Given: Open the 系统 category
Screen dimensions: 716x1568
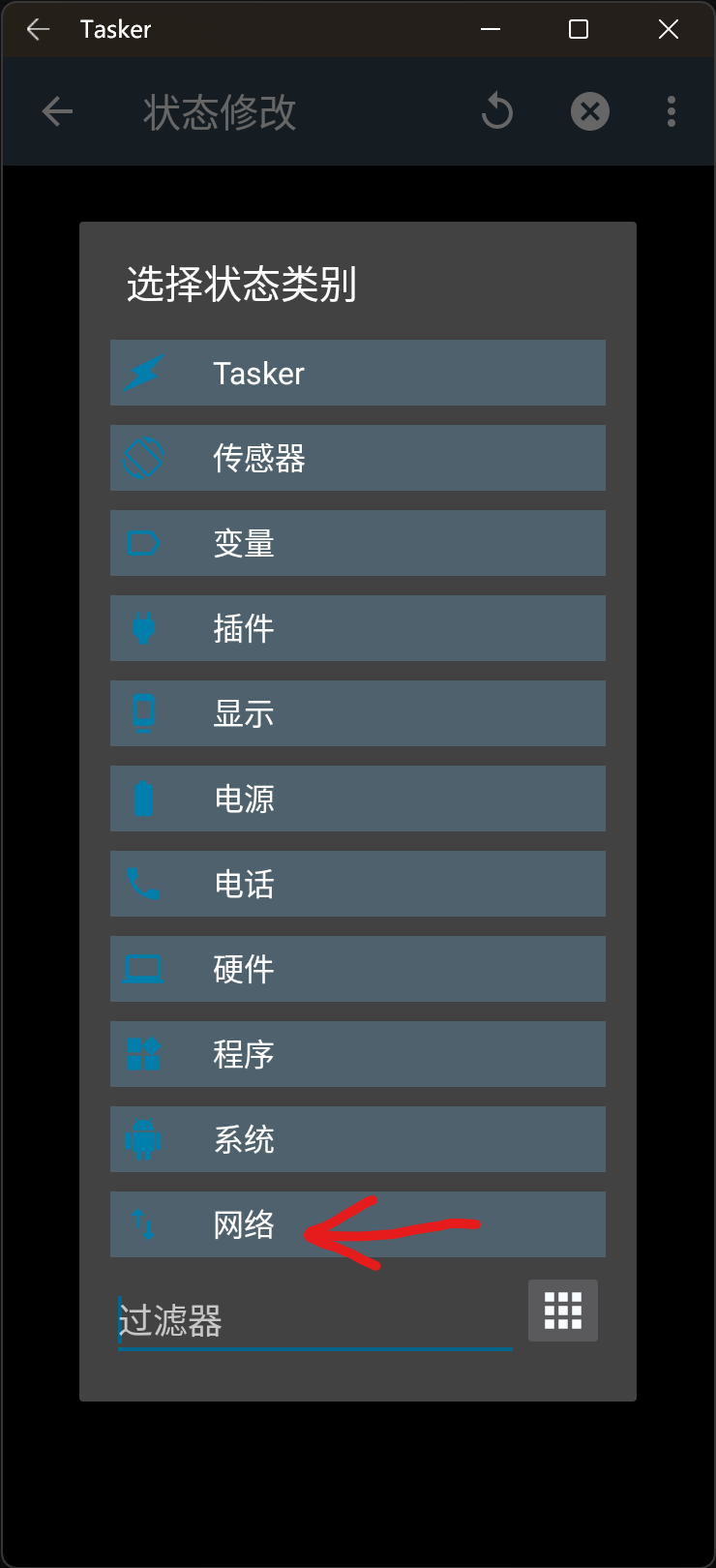Looking at the screenshot, I should (x=357, y=1139).
